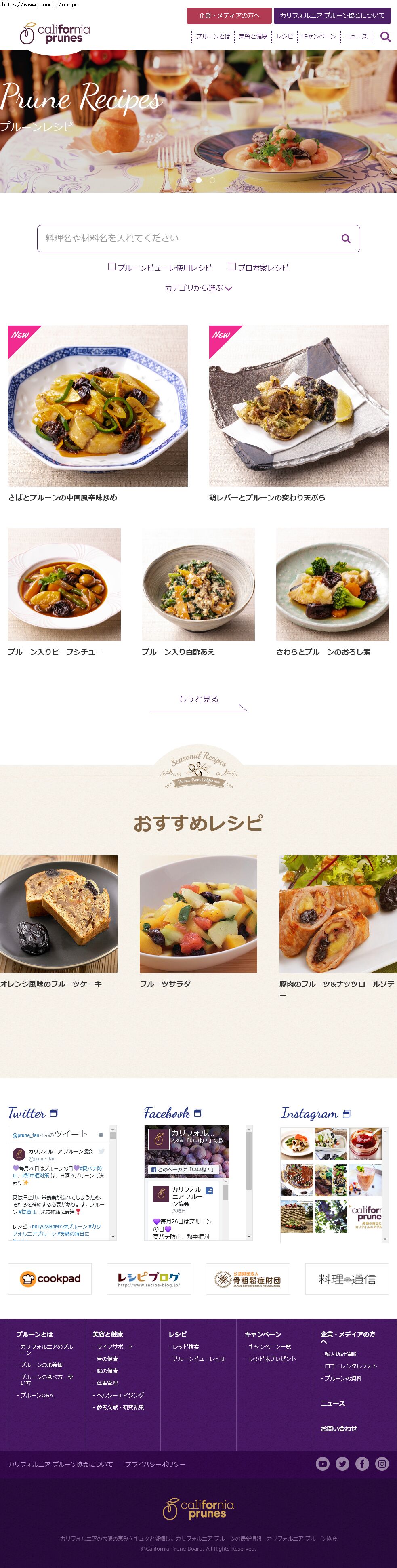397x1568 pixels.
Task: Open さばとプルーンの中国風辛味炒め recipe
Action: pyautogui.click(x=97, y=406)
